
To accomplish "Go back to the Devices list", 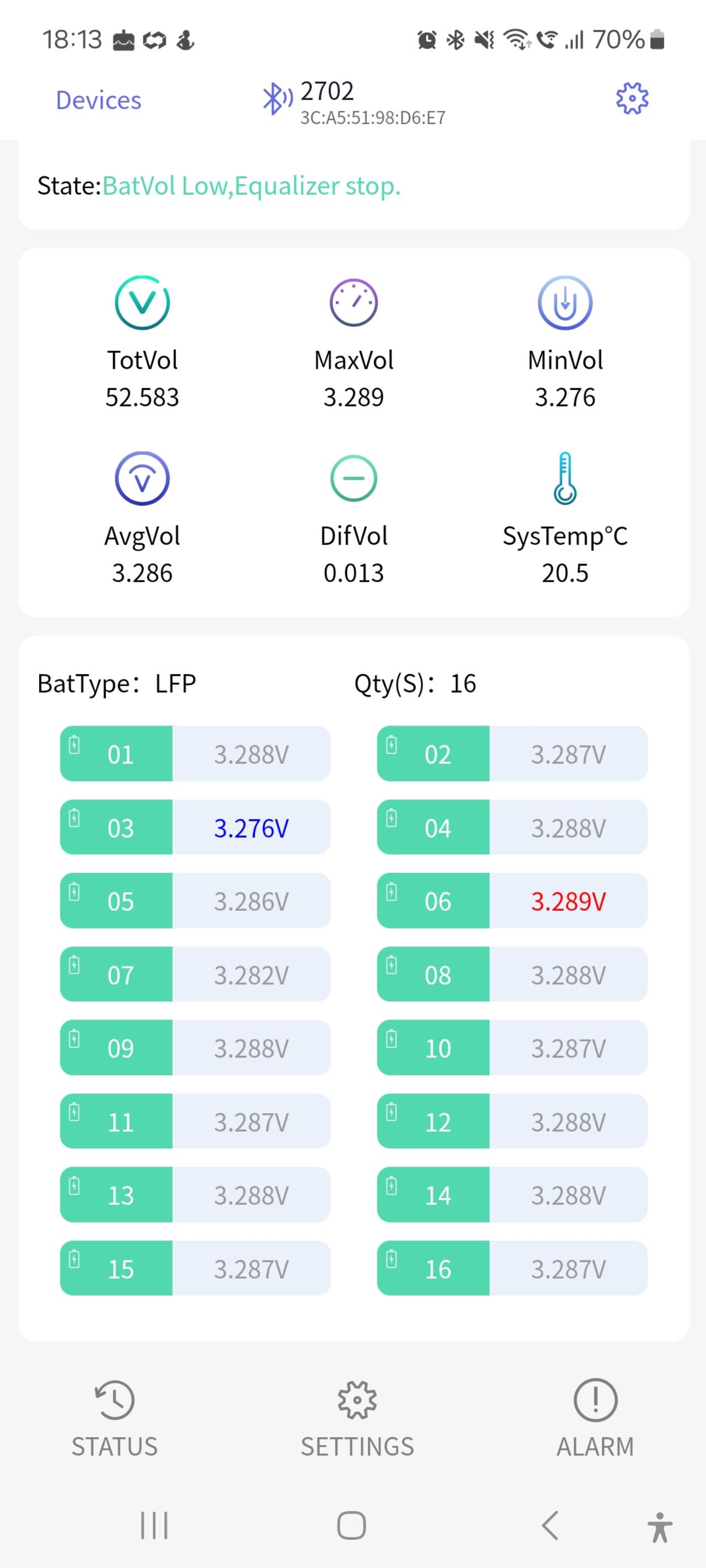I will [99, 100].
